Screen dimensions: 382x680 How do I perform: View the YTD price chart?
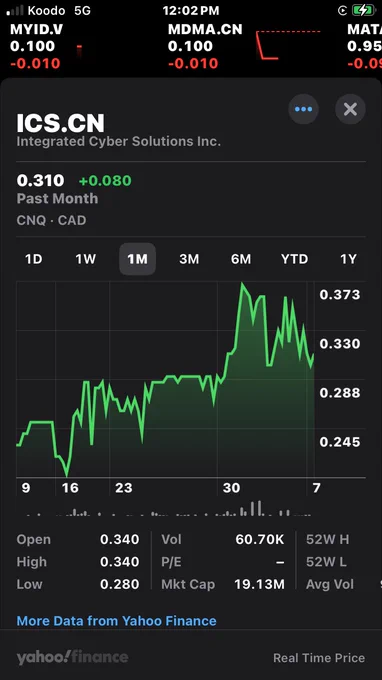pyautogui.click(x=294, y=259)
